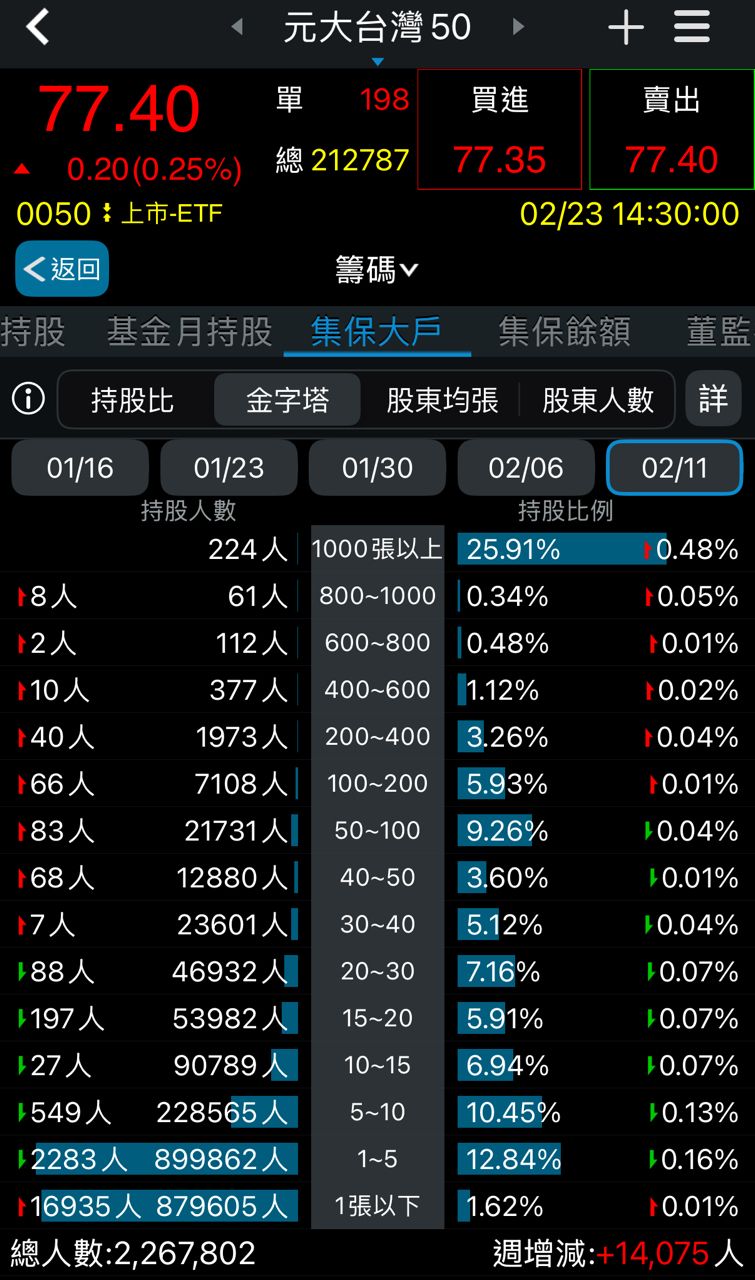
Task: Go back using the top-left arrow
Action: 37,27
